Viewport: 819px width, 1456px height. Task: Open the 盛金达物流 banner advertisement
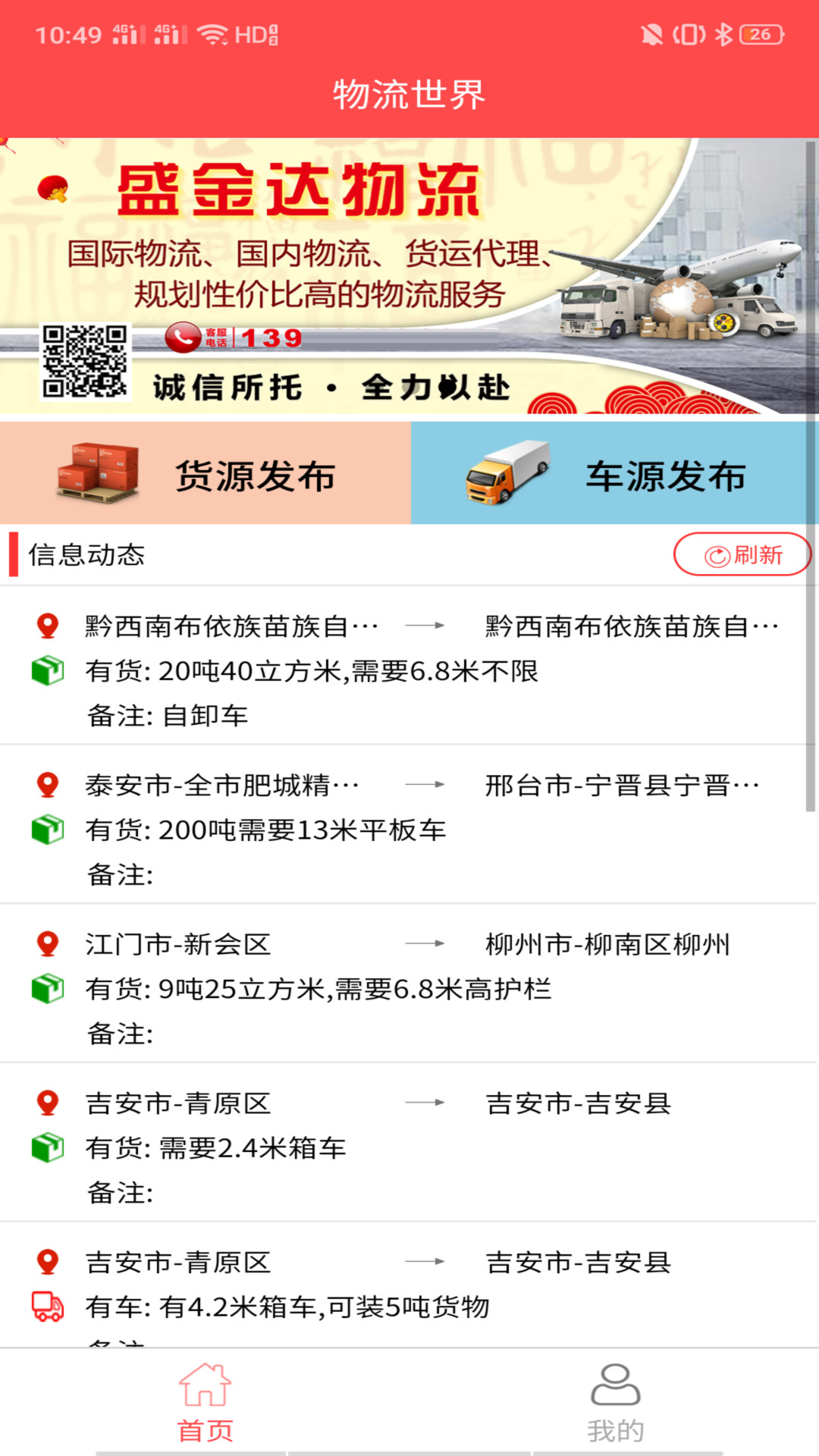coord(409,273)
